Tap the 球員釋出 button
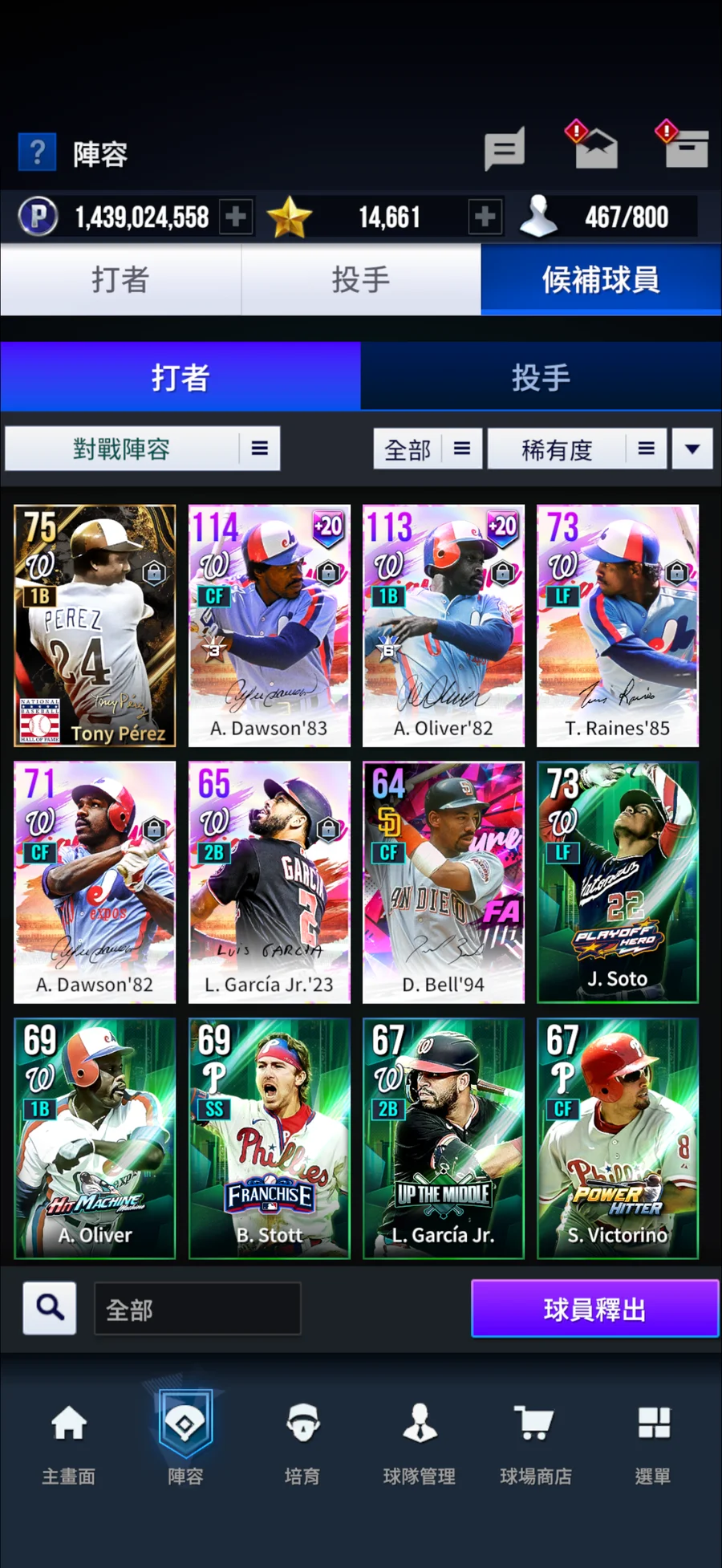Screen dimensions: 722x1568 [x=594, y=1309]
